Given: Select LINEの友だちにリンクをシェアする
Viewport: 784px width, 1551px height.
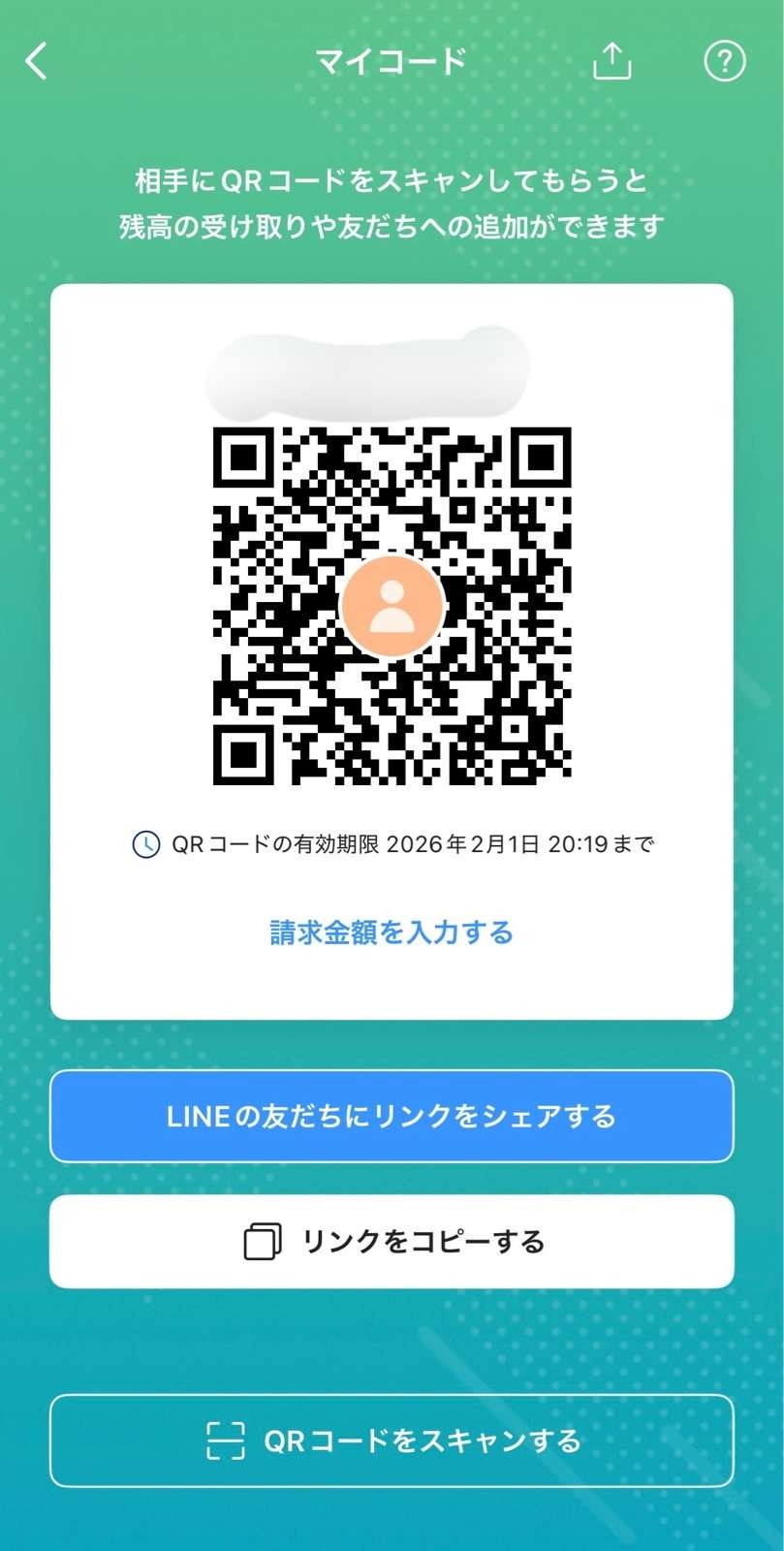Looking at the screenshot, I should [x=392, y=1116].
